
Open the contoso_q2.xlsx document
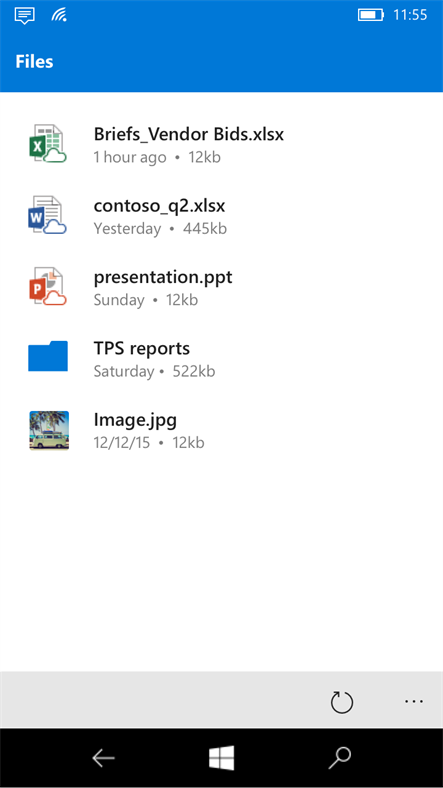(x=222, y=216)
